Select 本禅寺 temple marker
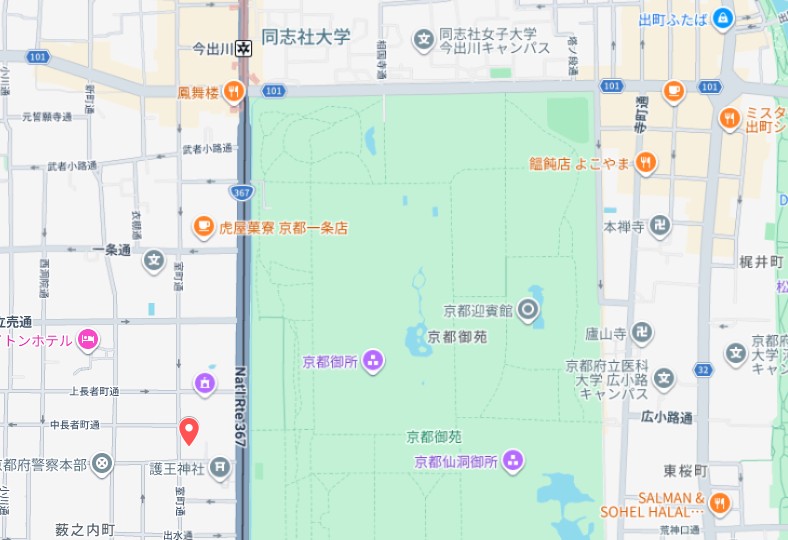 click(659, 226)
